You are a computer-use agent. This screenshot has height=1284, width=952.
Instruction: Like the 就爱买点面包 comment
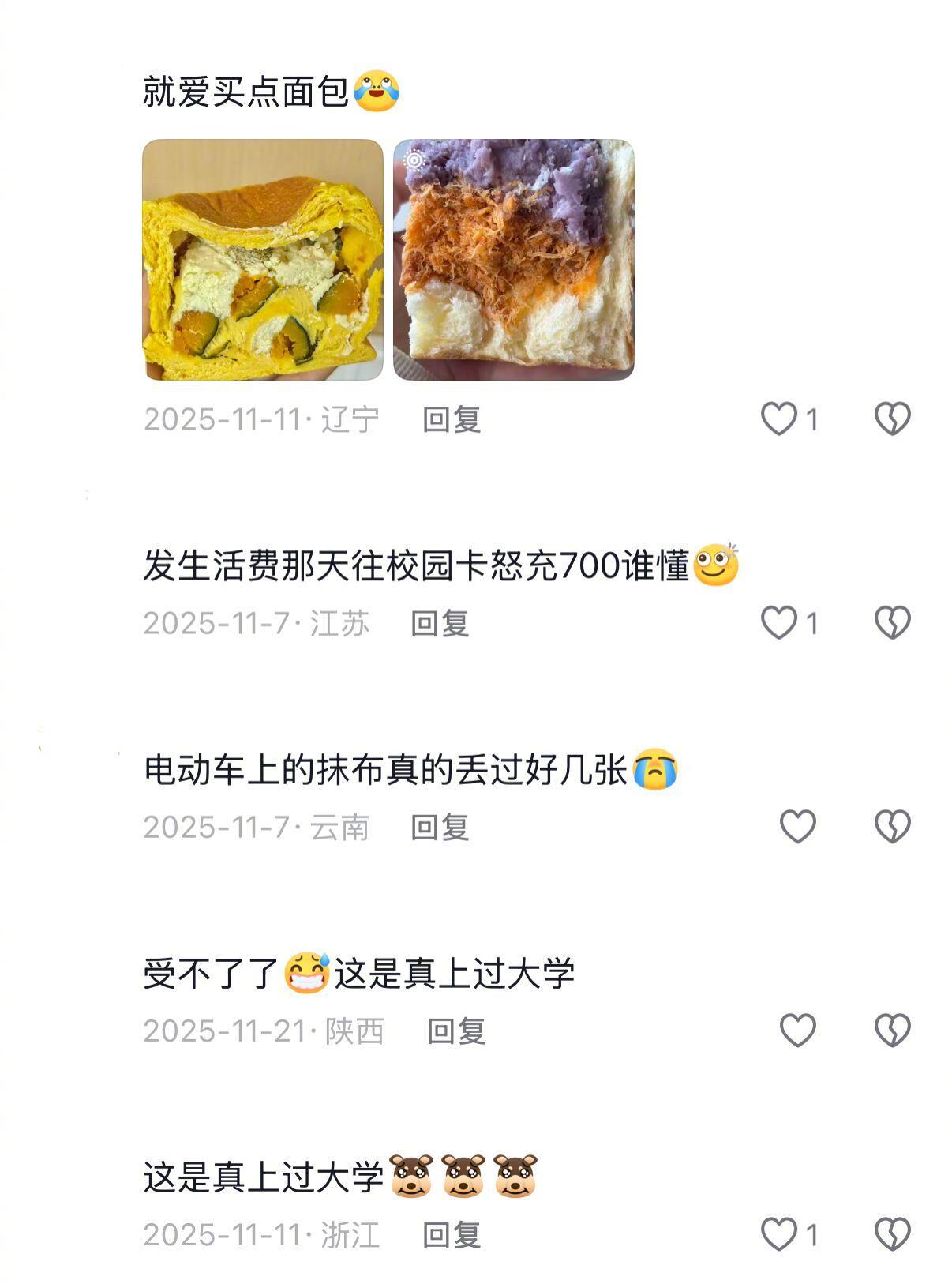pos(779,419)
